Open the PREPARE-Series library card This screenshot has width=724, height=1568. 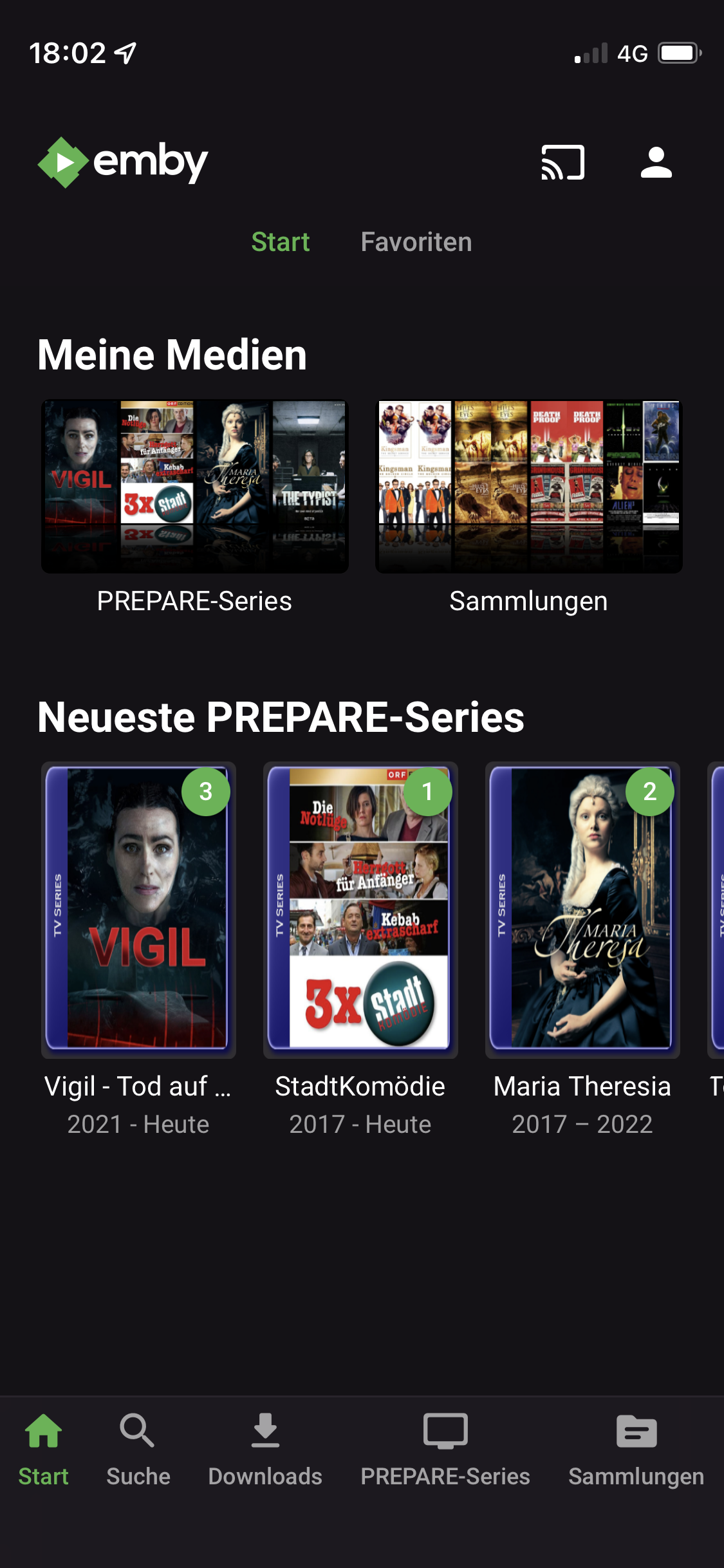(194, 487)
